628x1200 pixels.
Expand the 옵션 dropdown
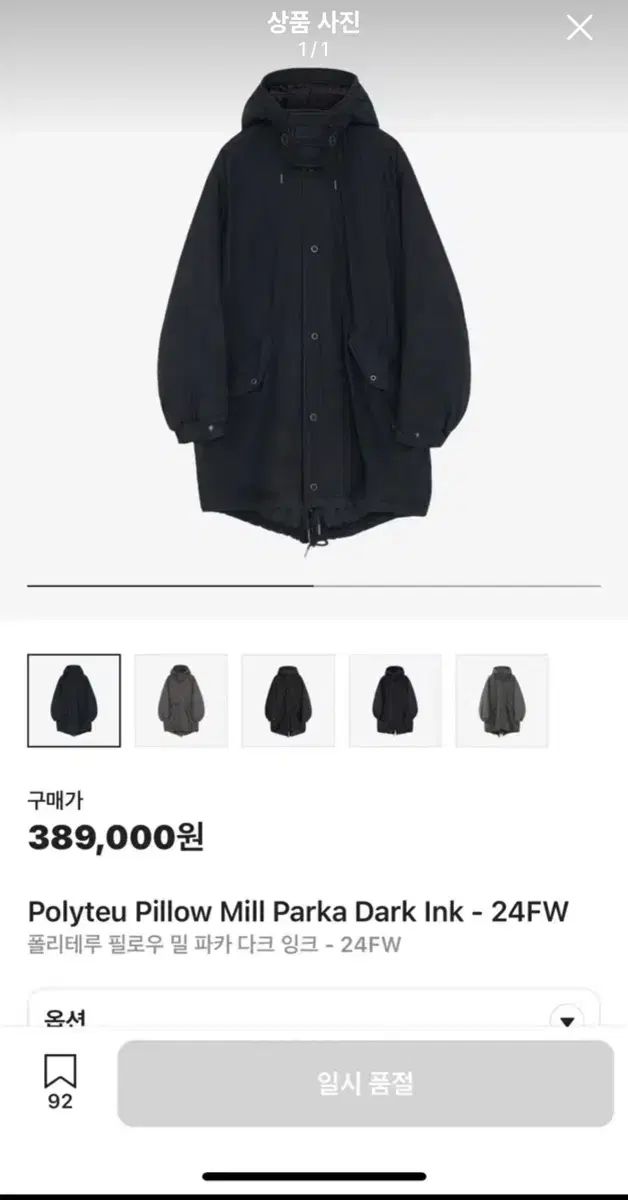[x=568, y=1020]
